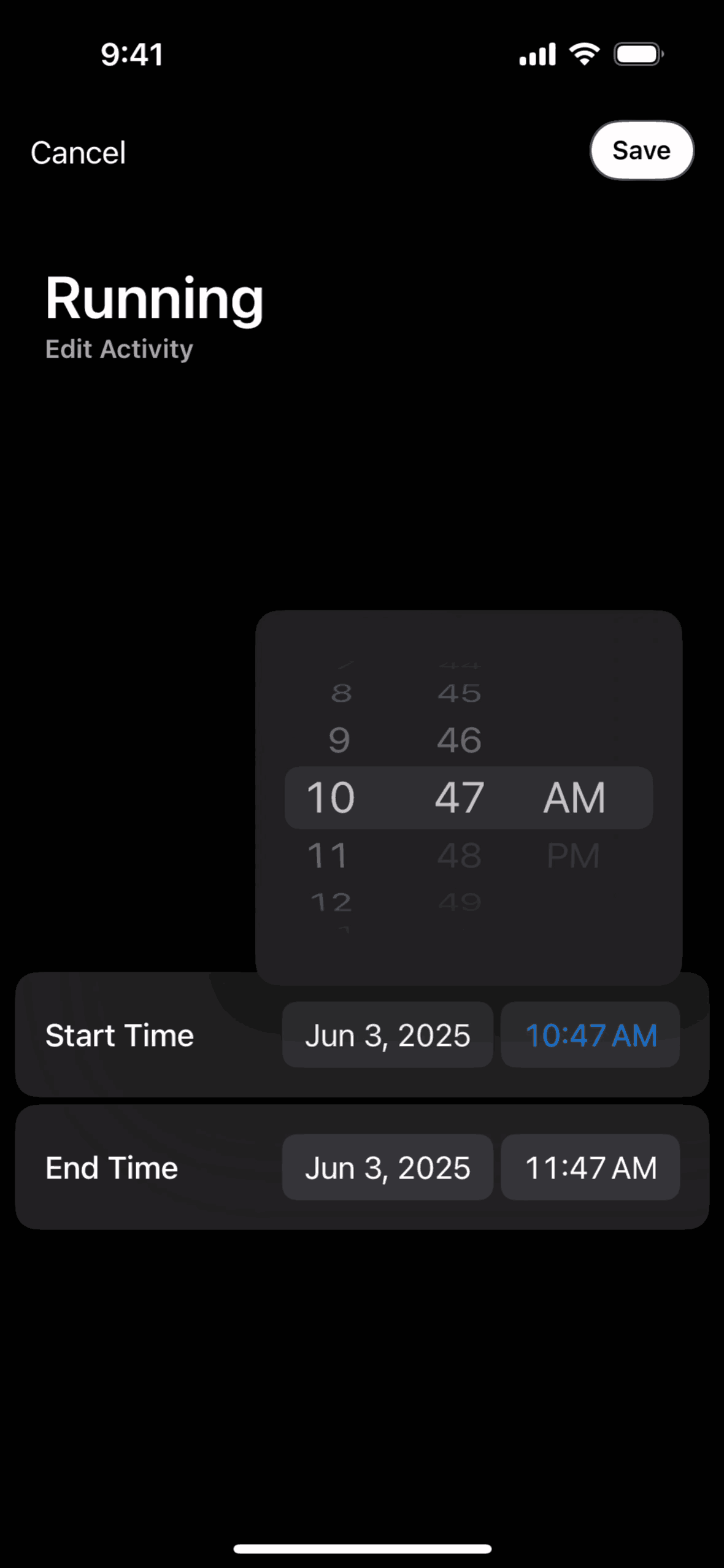This screenshot has width=724, height=1568.
Task: Select minute 48 in the picker
Action: point(459,855)
